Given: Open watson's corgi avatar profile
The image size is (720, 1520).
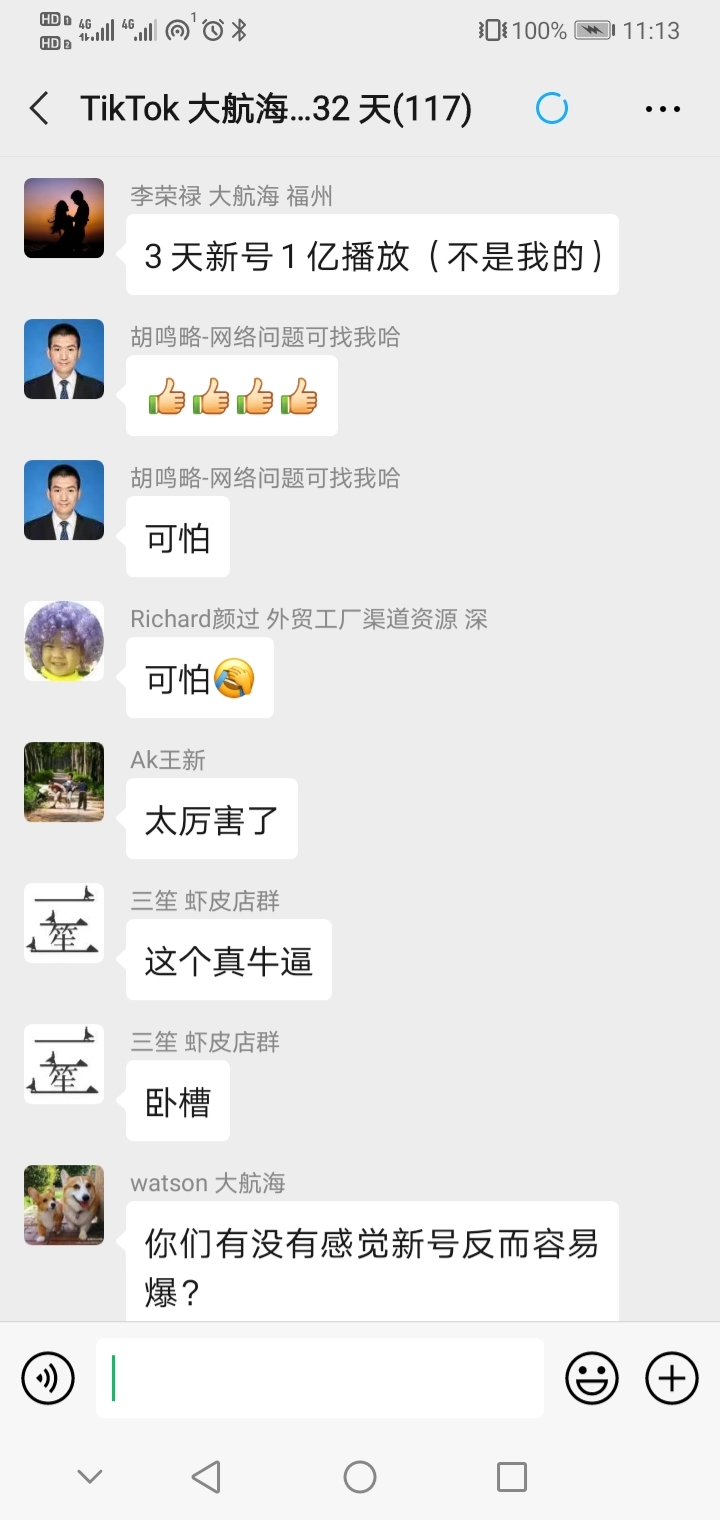Looking at the screenshot, I should tap(64, 1205).
